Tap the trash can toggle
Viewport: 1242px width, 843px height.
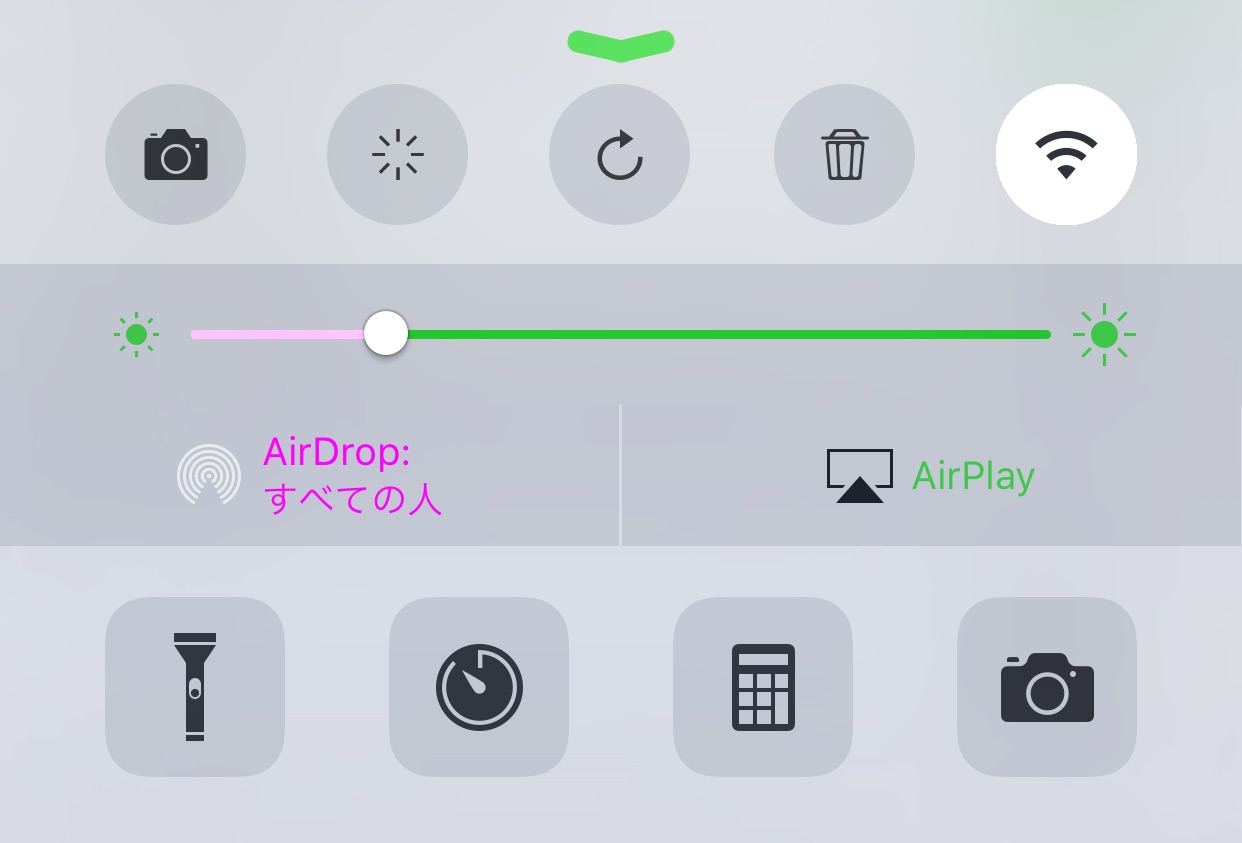[844, 155]
